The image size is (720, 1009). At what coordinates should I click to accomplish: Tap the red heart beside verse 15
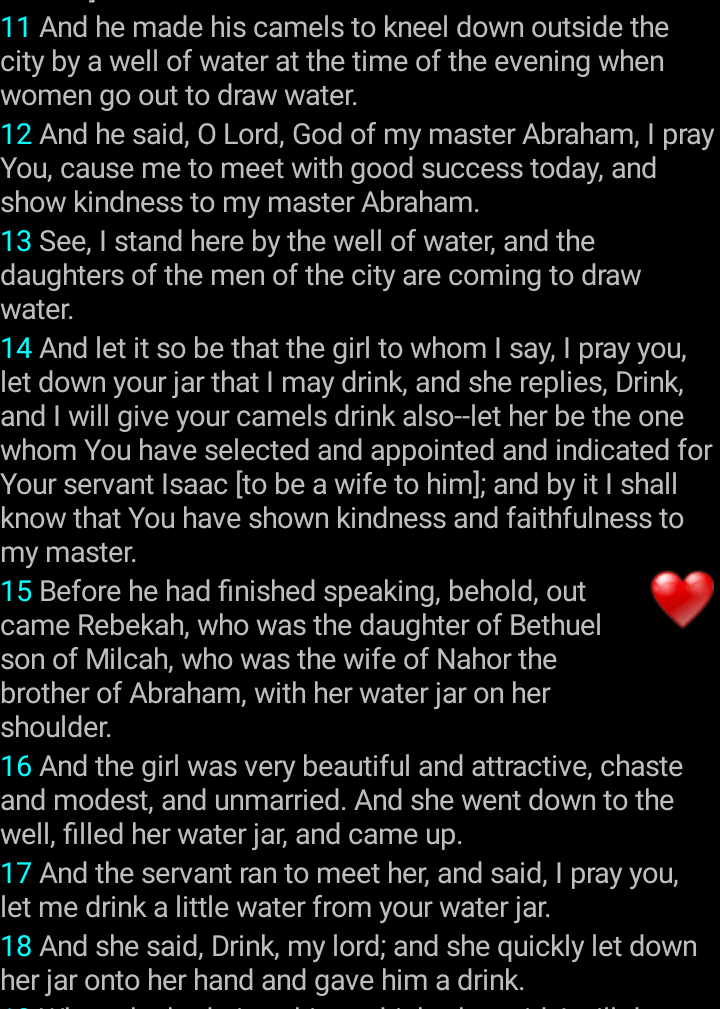tap(682, 599)
